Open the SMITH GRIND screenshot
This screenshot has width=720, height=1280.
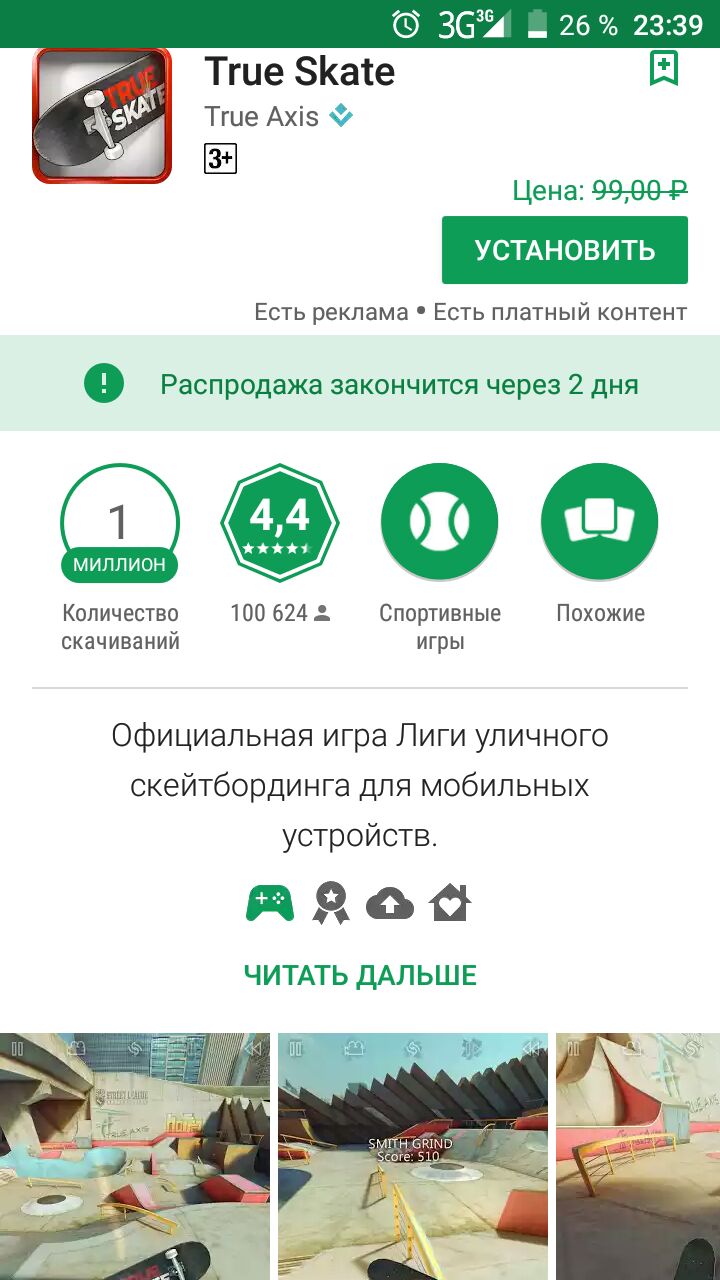412,1155
